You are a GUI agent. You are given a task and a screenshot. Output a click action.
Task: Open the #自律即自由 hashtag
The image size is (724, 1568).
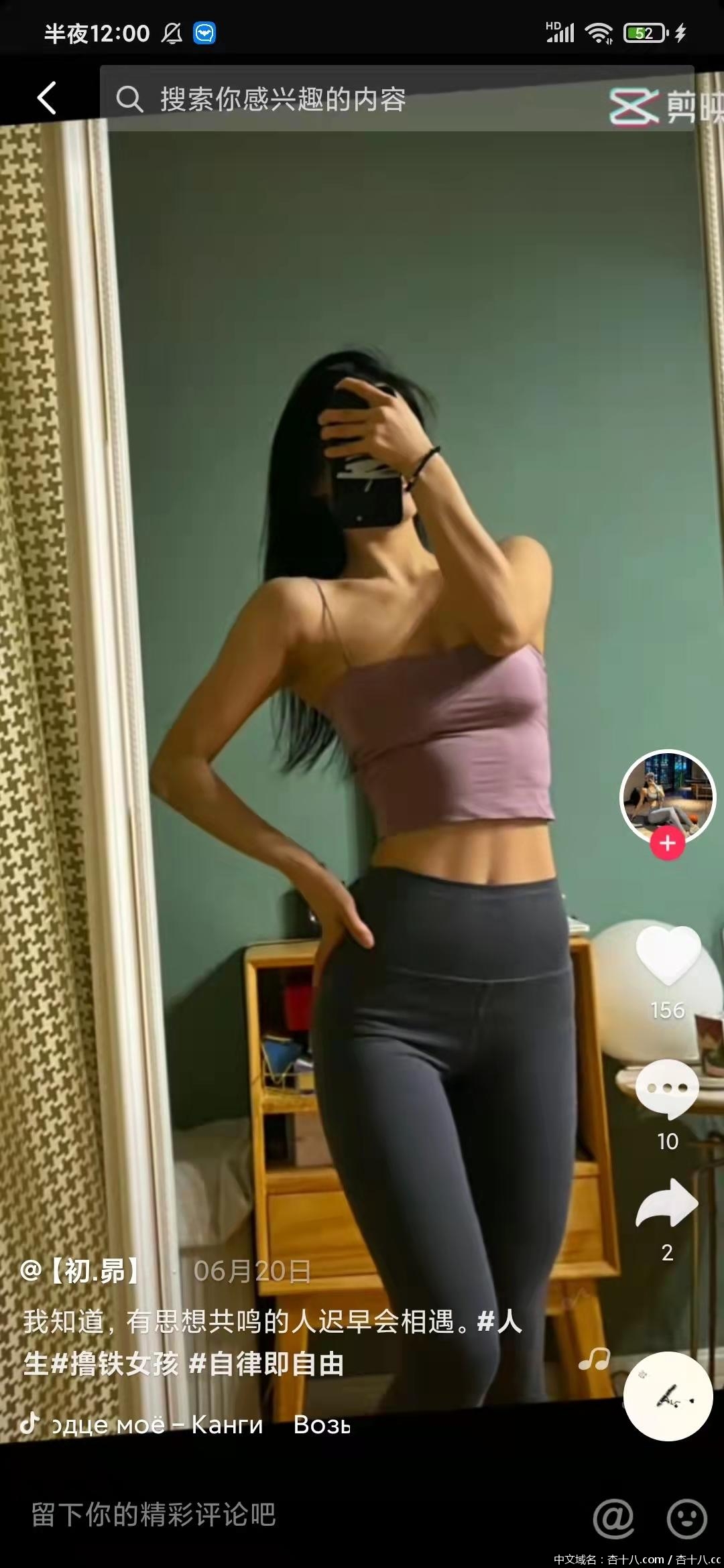point(267,1364)
